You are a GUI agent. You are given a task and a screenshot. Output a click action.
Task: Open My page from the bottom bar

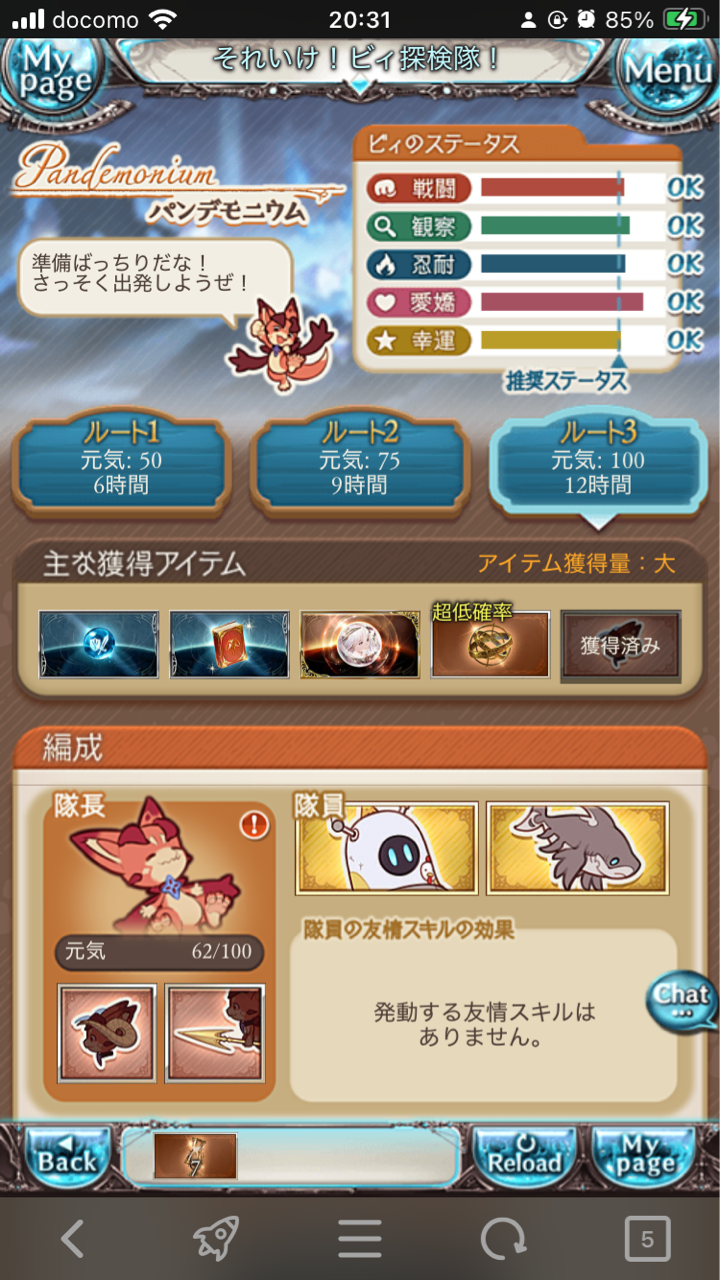pyautogui.click(x=645, y=1158)
